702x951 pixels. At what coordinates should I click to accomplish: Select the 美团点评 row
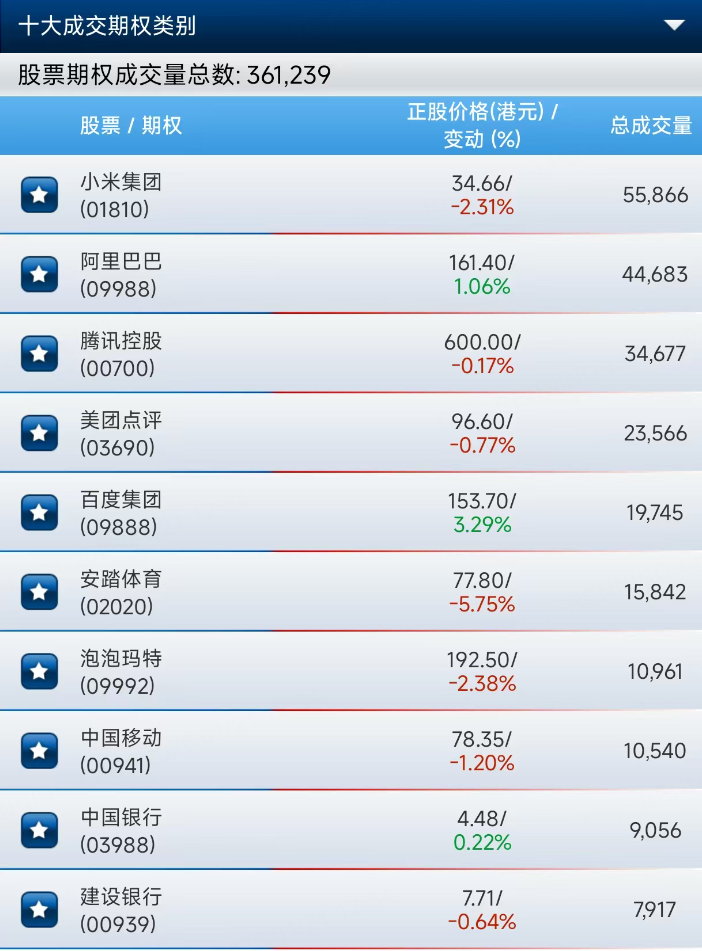click(x=121, y=433)
